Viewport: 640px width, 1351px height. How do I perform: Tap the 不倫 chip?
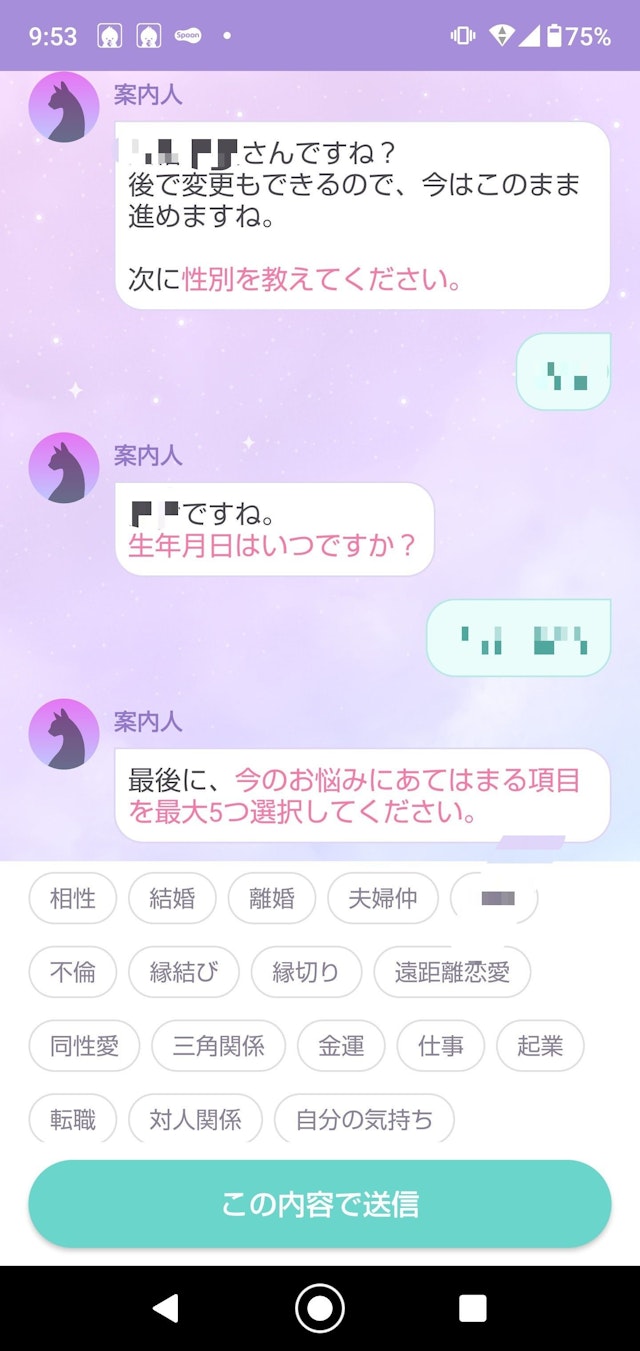tap(73, 972)
